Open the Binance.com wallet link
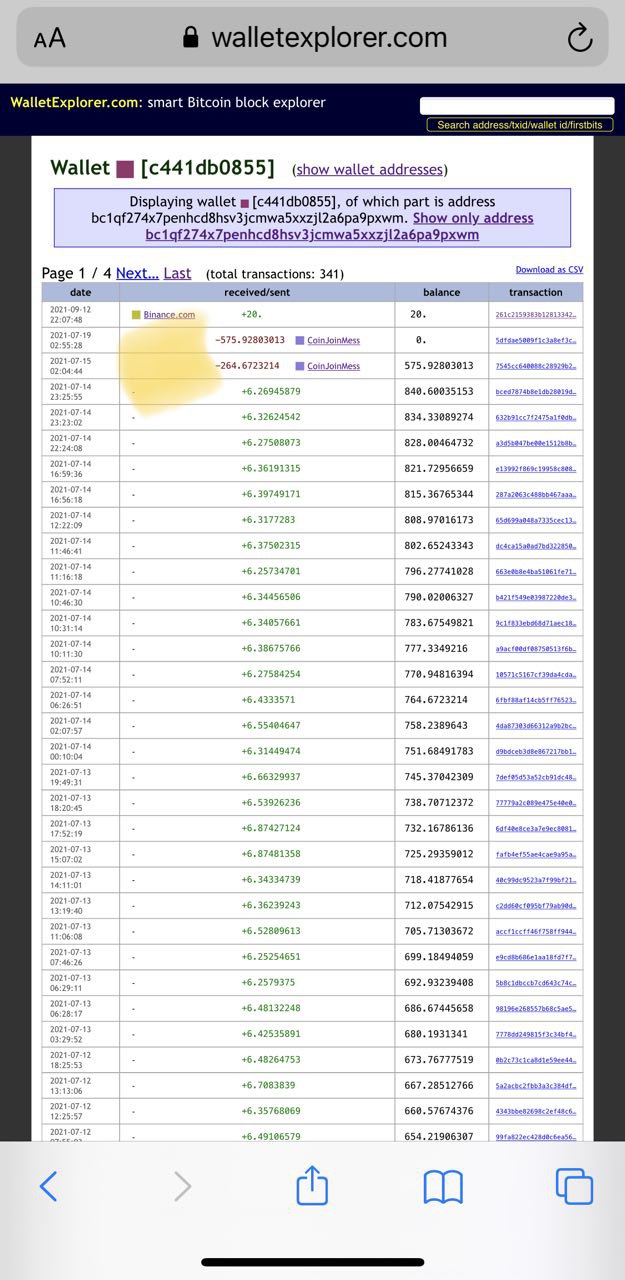Viewport: 625px width, 1280px height. (169, 315)
